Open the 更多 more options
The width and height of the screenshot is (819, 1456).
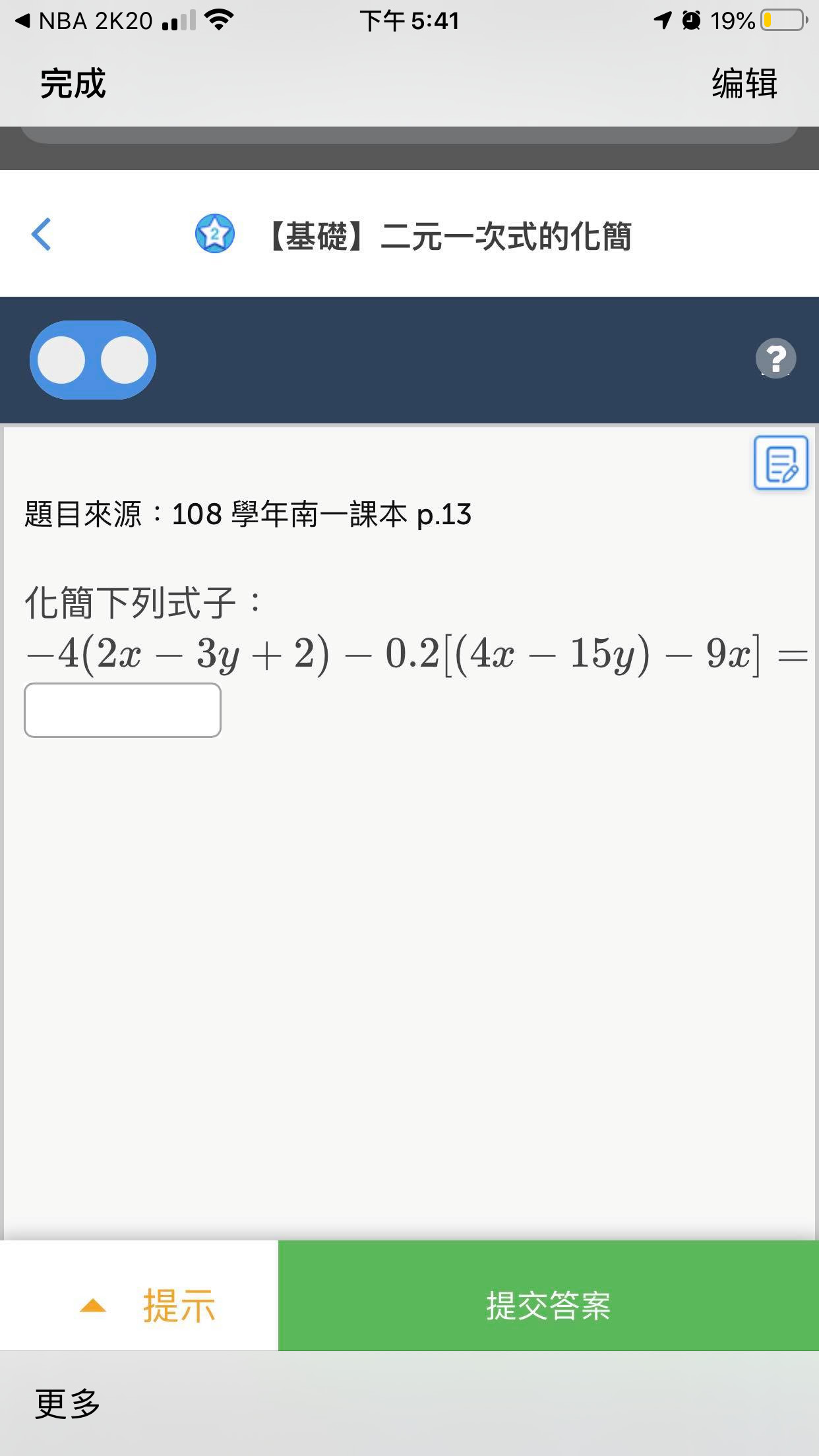[67, 1403]
